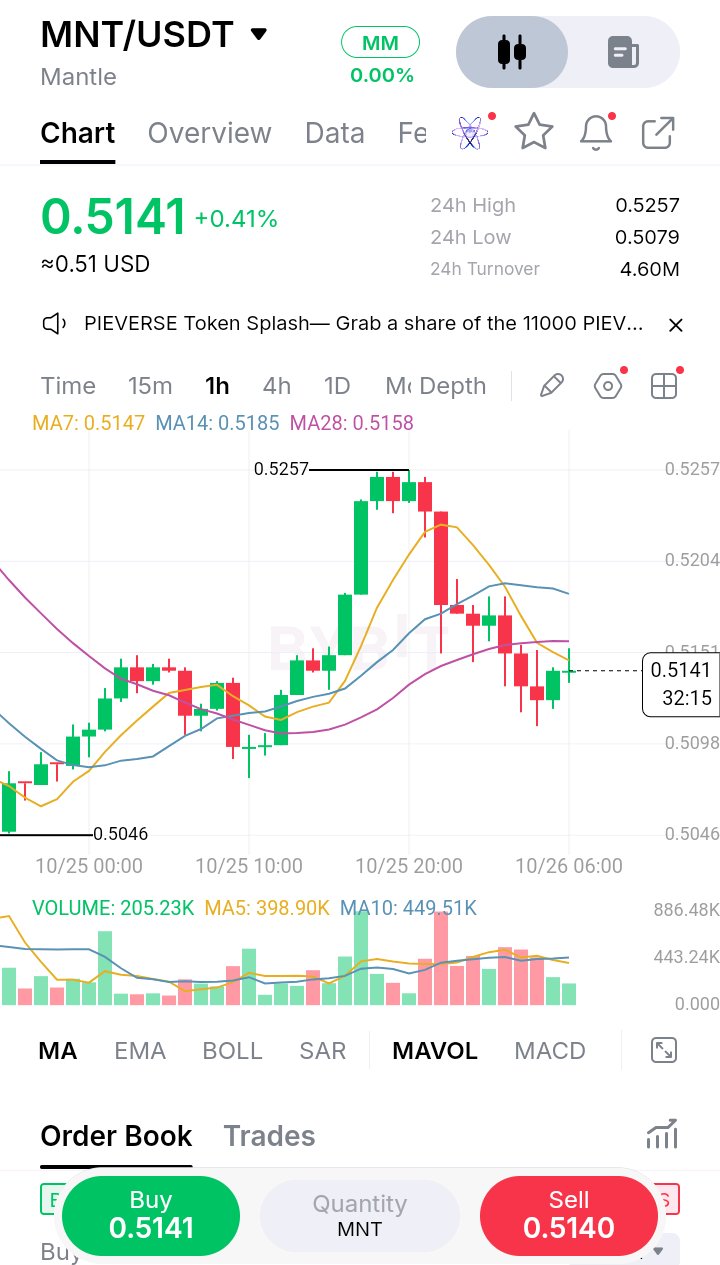Switch to the order book view toggle
The width and height of the screenshot is (720, 1265).
pyautogui.click(x=624, y=51)
